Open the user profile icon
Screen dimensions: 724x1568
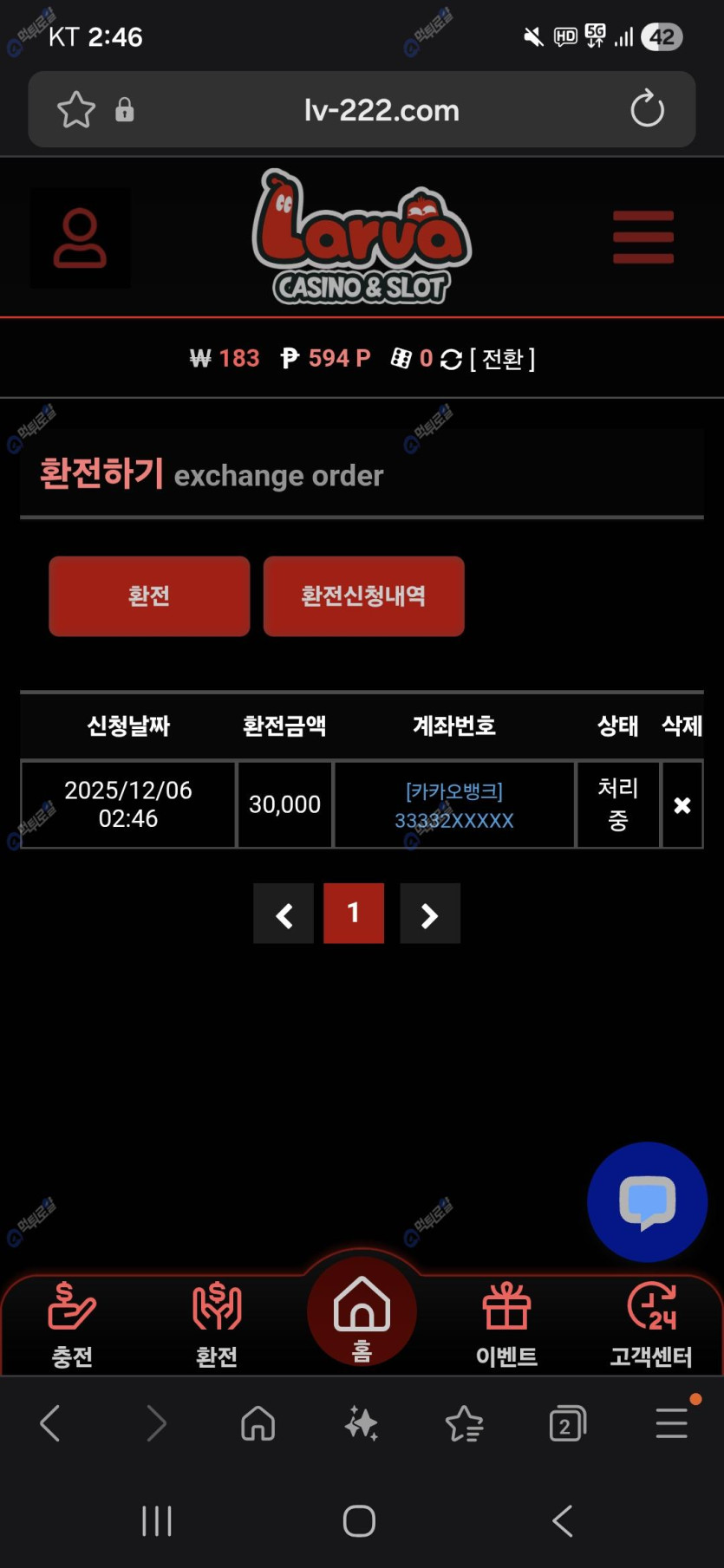(80, 238)
